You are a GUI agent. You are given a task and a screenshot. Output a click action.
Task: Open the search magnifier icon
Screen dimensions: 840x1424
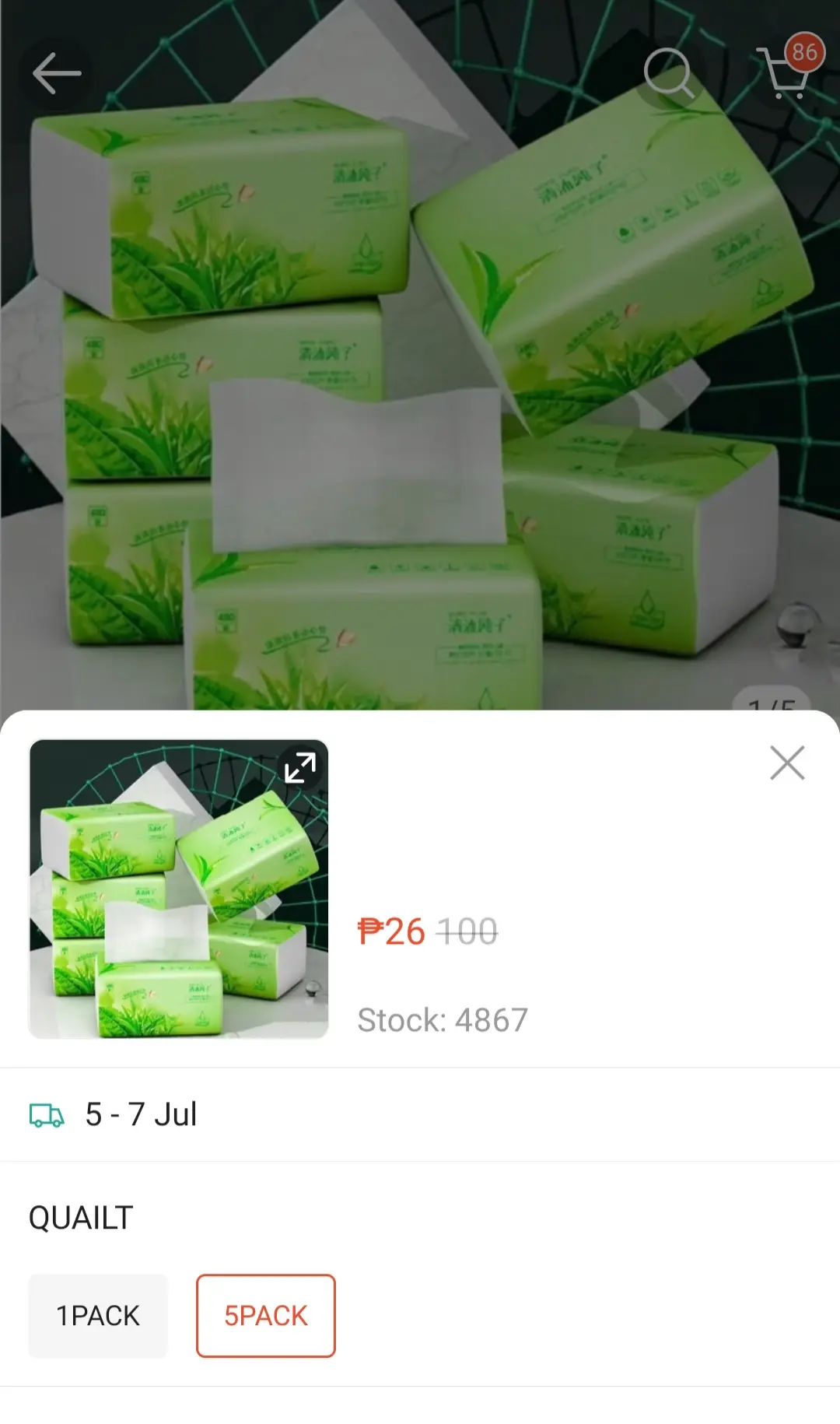[668, 73]
